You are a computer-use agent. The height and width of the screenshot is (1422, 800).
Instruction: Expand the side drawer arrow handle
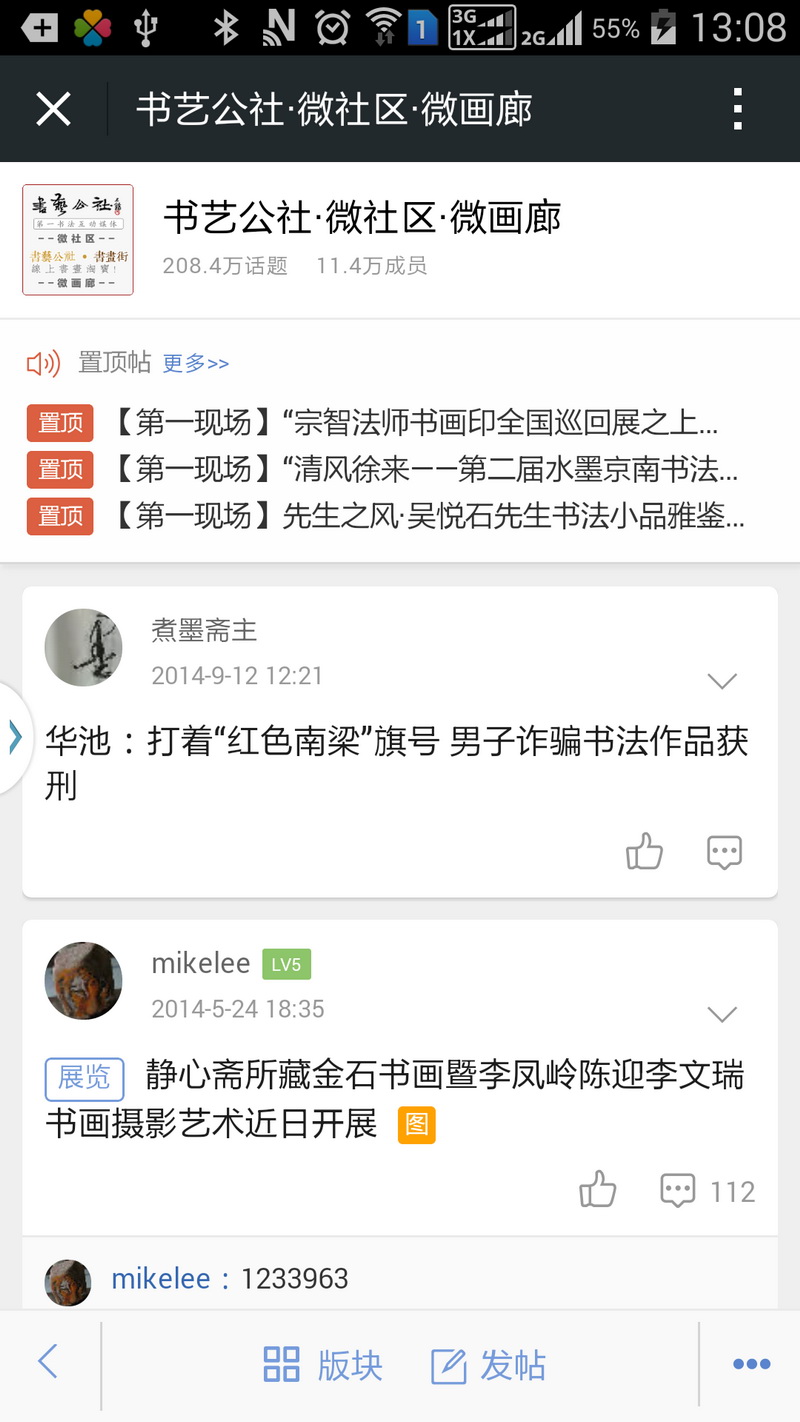coord(14,738)
